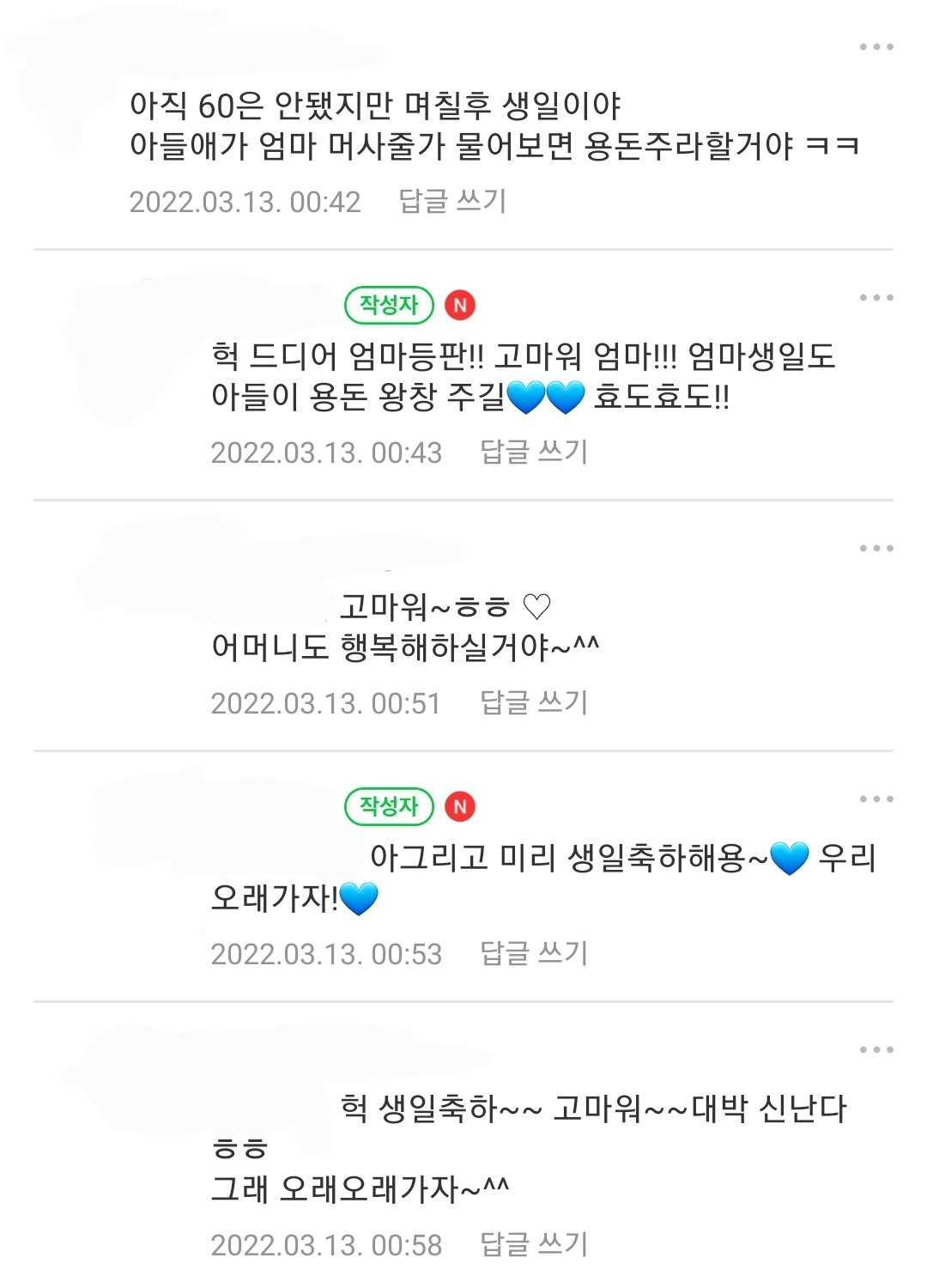Open 답글 쓰기 under the 00:42 comment

452,201
